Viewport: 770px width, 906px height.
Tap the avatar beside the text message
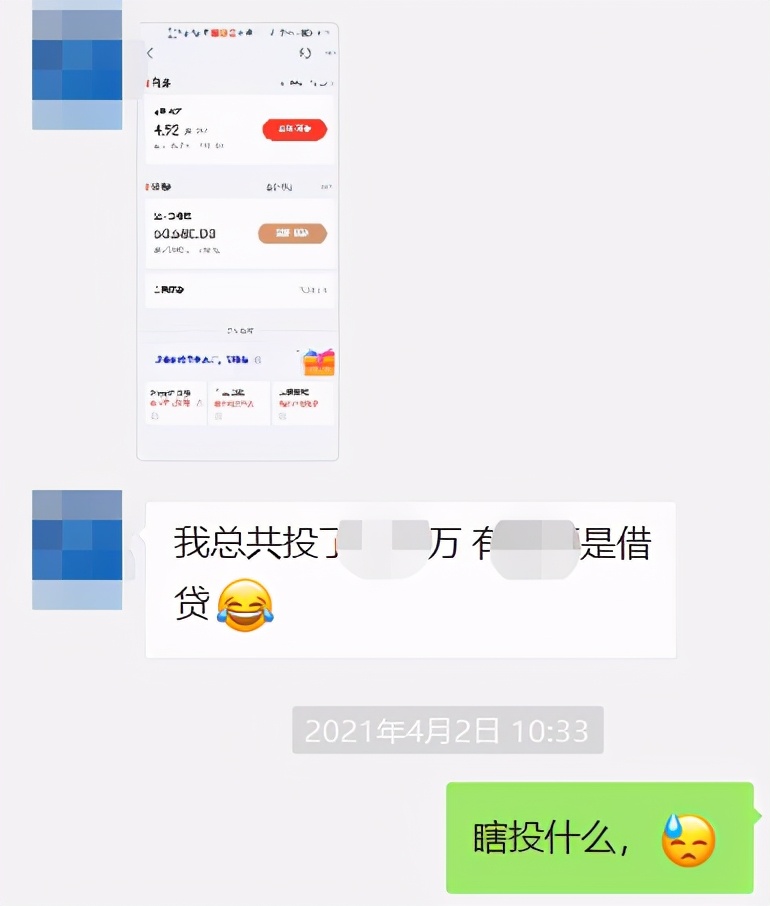pos(76,550)
